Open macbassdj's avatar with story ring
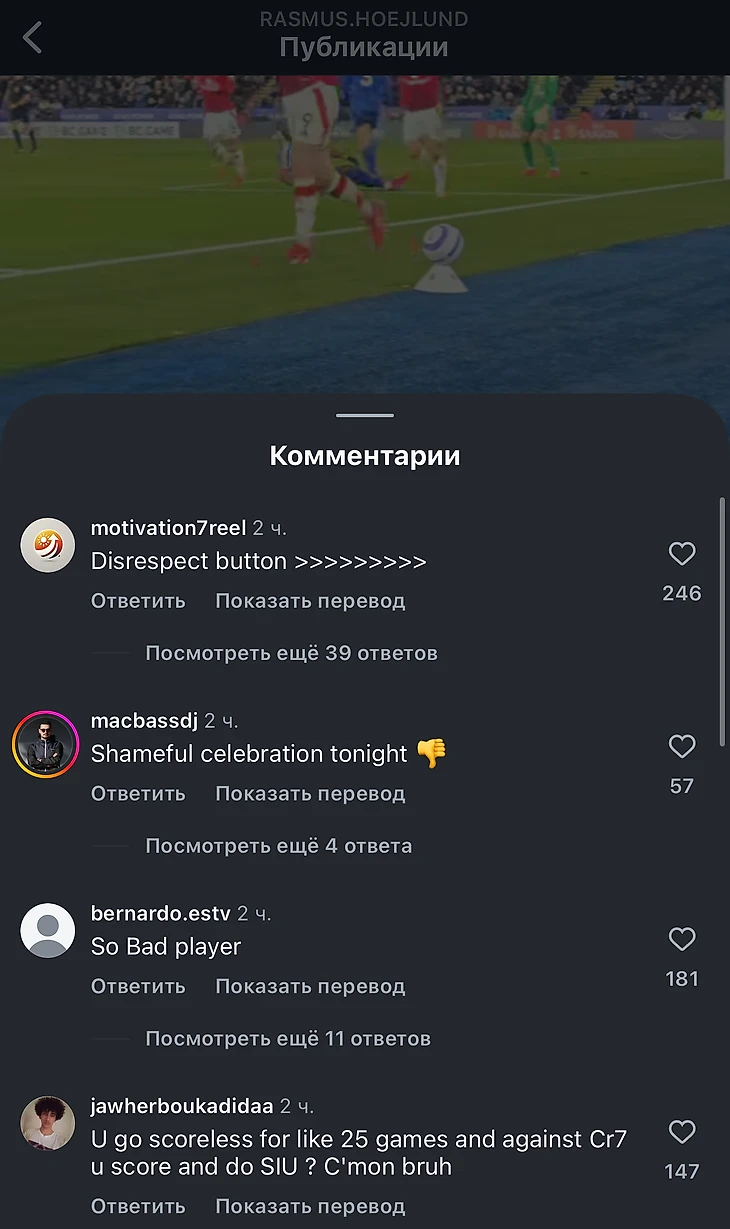 click(47, 745)
